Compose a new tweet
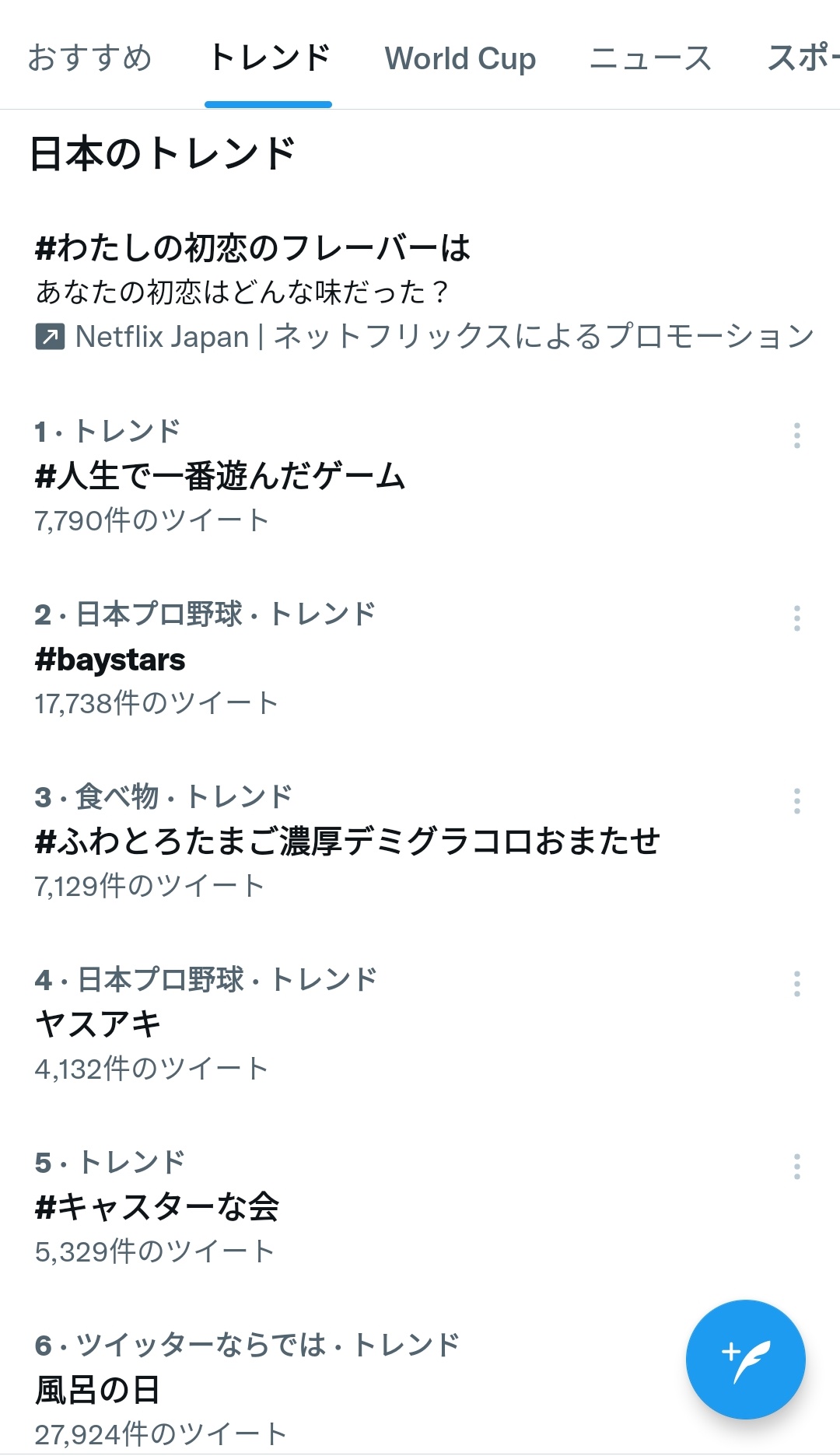 coord(745,1360)
